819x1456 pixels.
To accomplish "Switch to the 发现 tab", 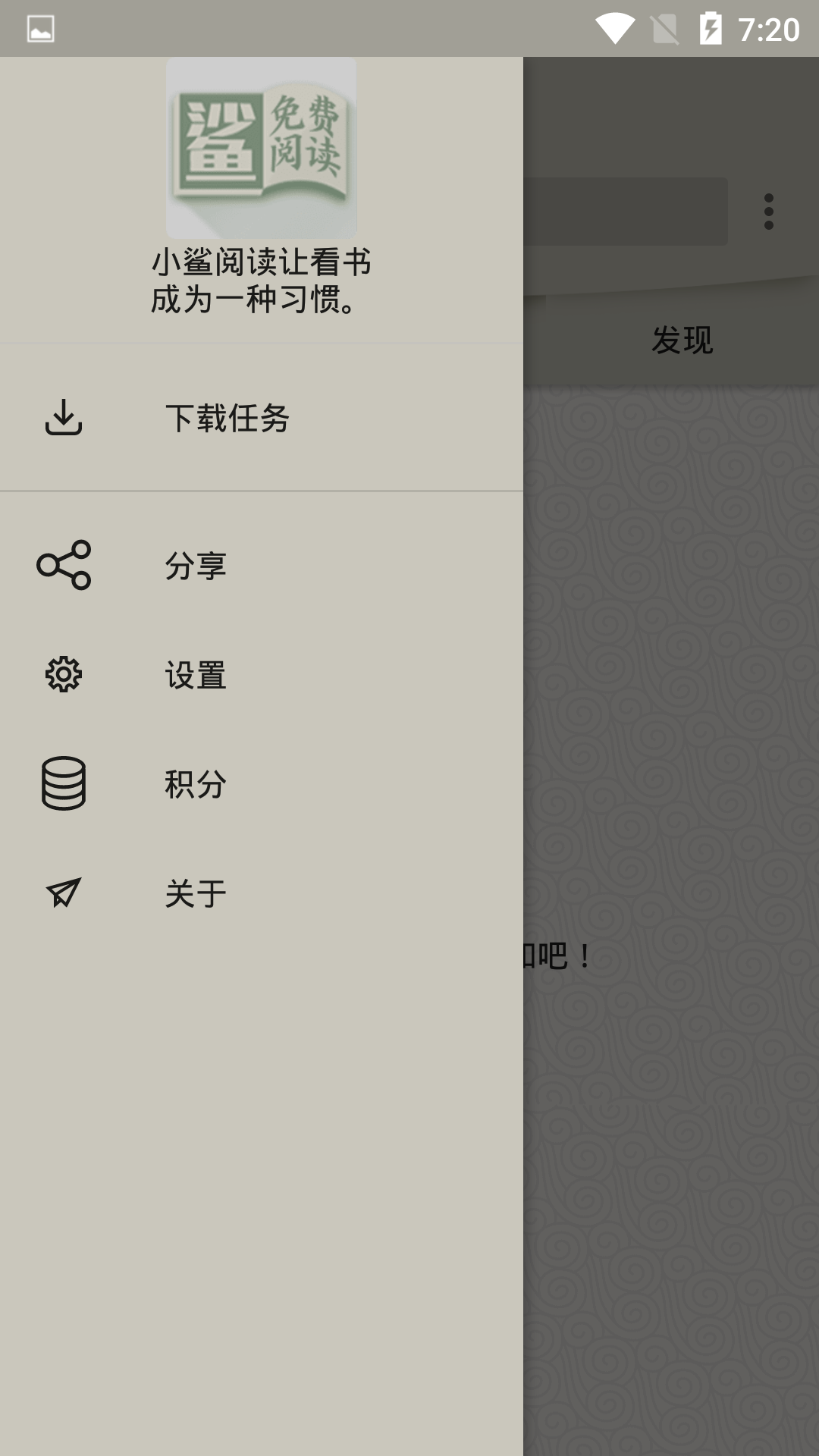I will pyautogui.click(x=682, y=340).
